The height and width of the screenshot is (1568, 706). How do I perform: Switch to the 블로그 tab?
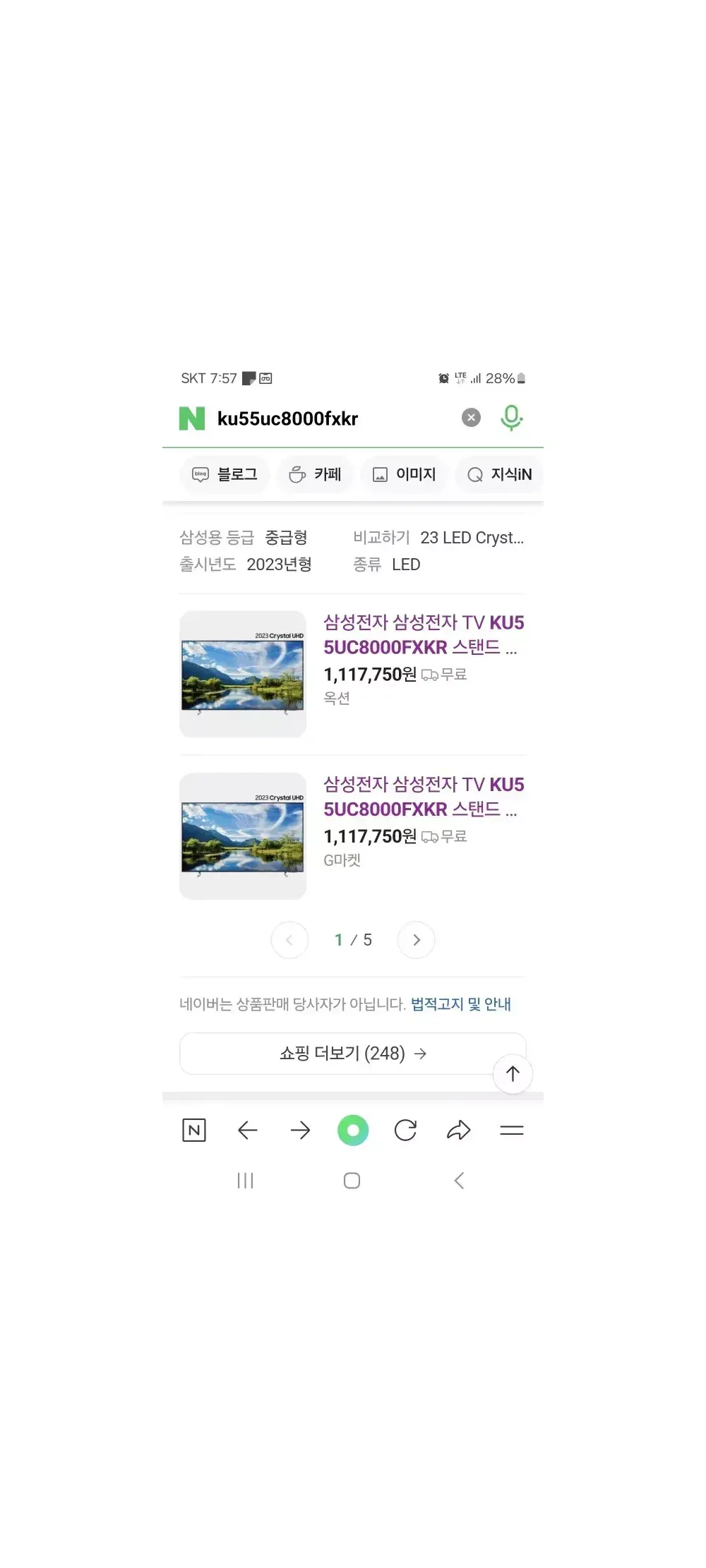(x=225, y=474)
